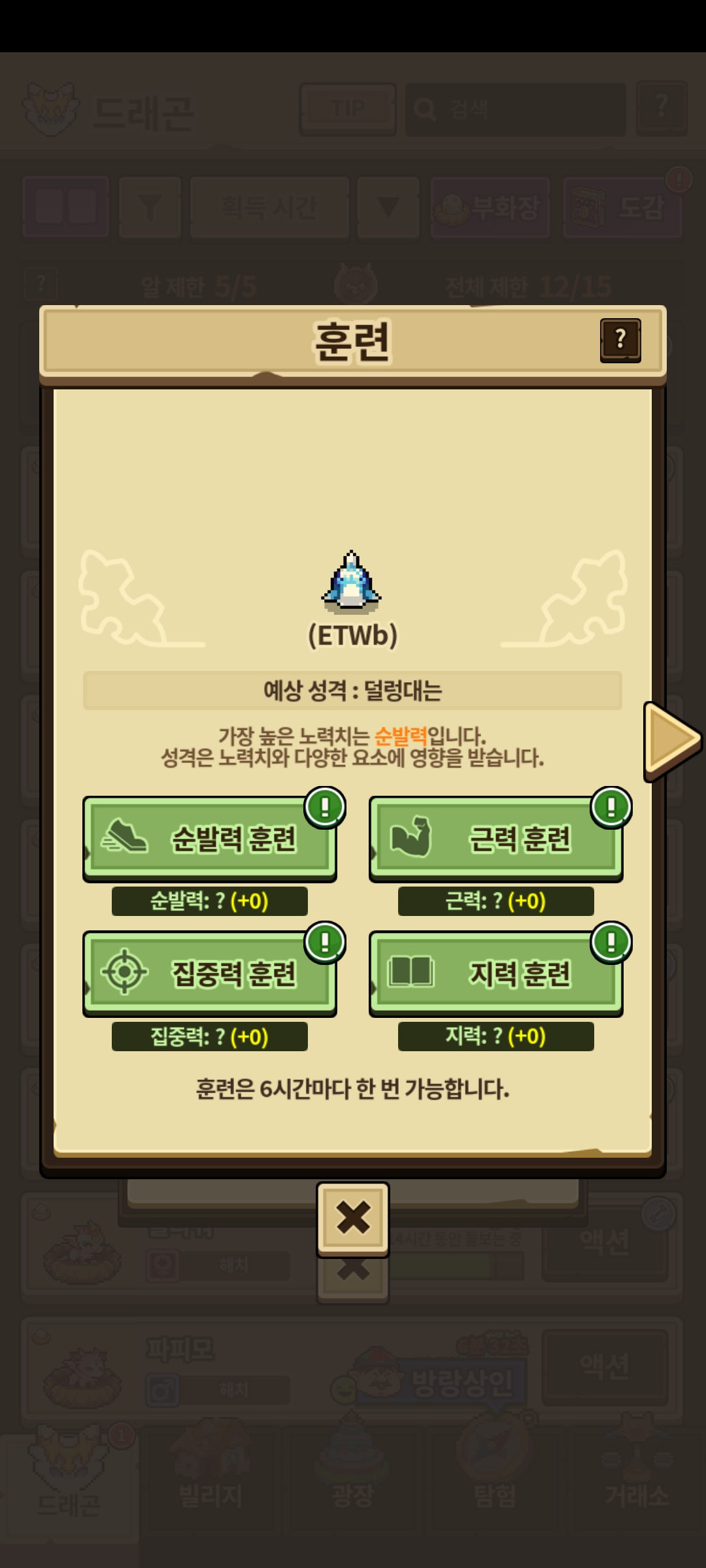Start 지력 훈련 training

tap(496, 973)
